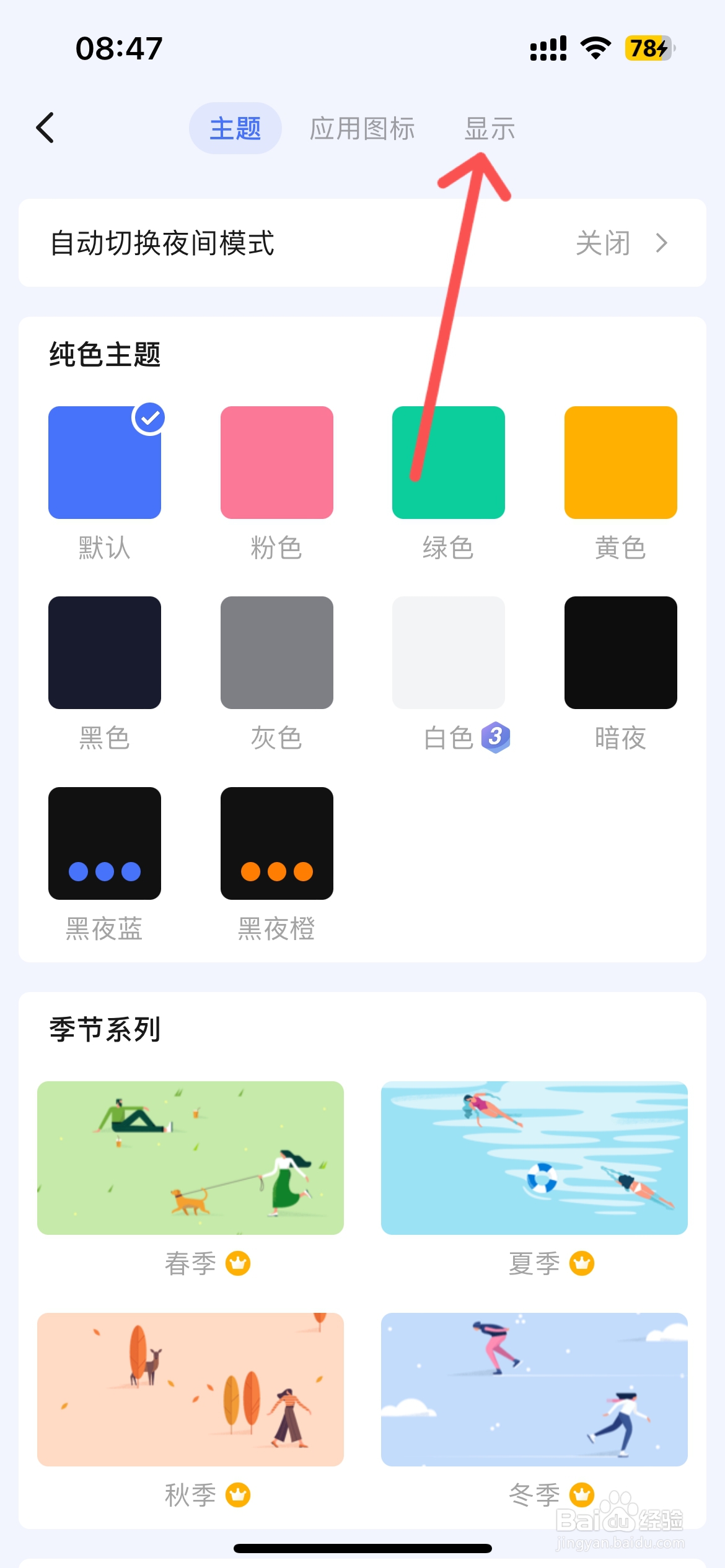Pick the 冬季 seasonal theme
The image size is (725, 1568).
click(534, 1389)
